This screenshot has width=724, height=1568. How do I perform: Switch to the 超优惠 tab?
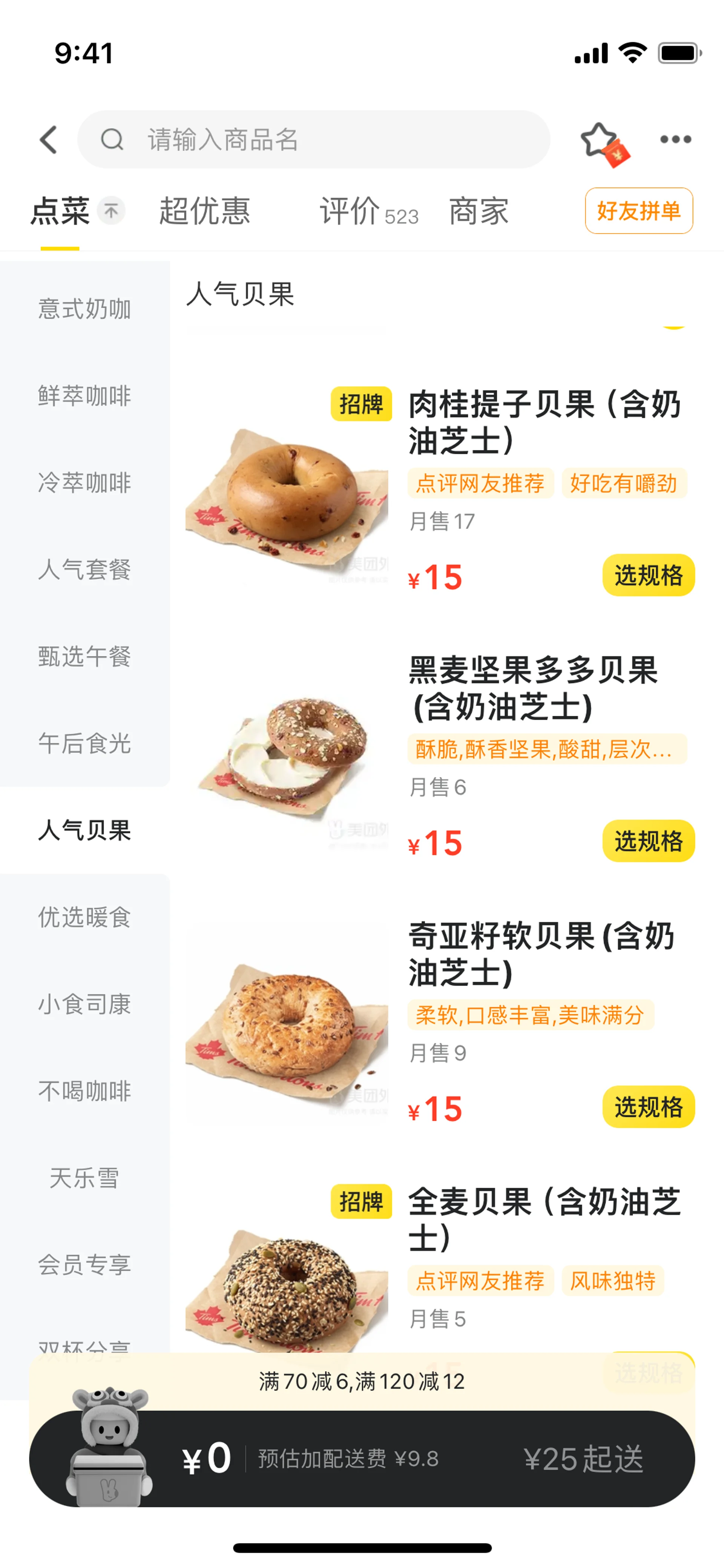[x=204, y=211]
